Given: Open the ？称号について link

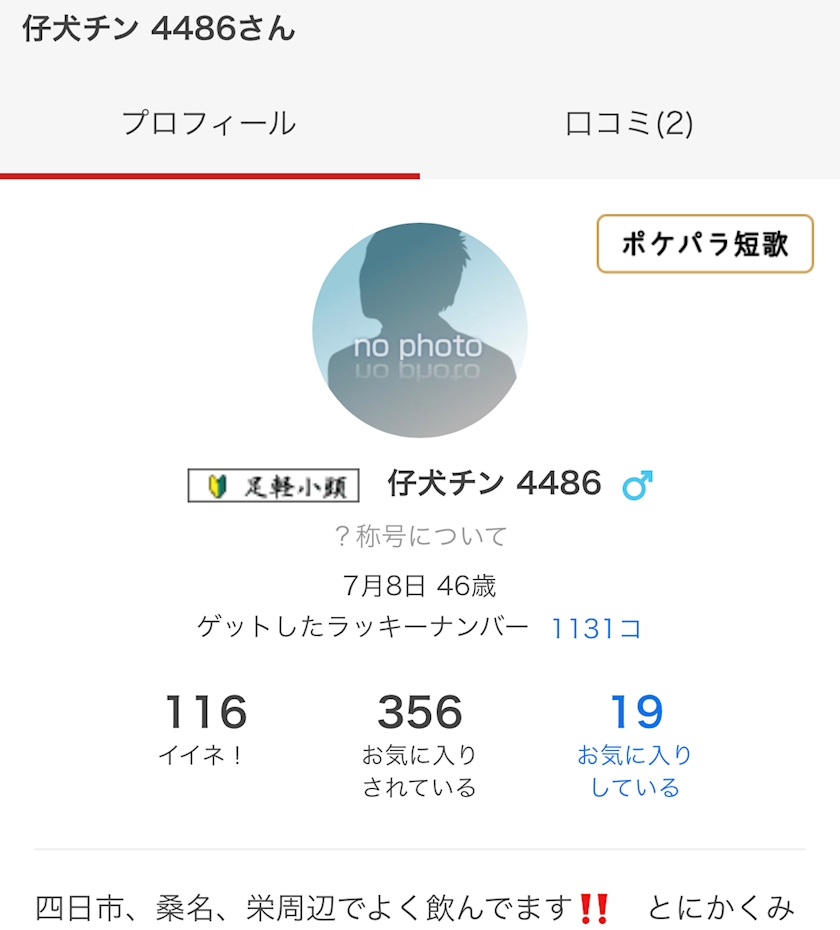Looking at the screenshot, I should 420,536.
